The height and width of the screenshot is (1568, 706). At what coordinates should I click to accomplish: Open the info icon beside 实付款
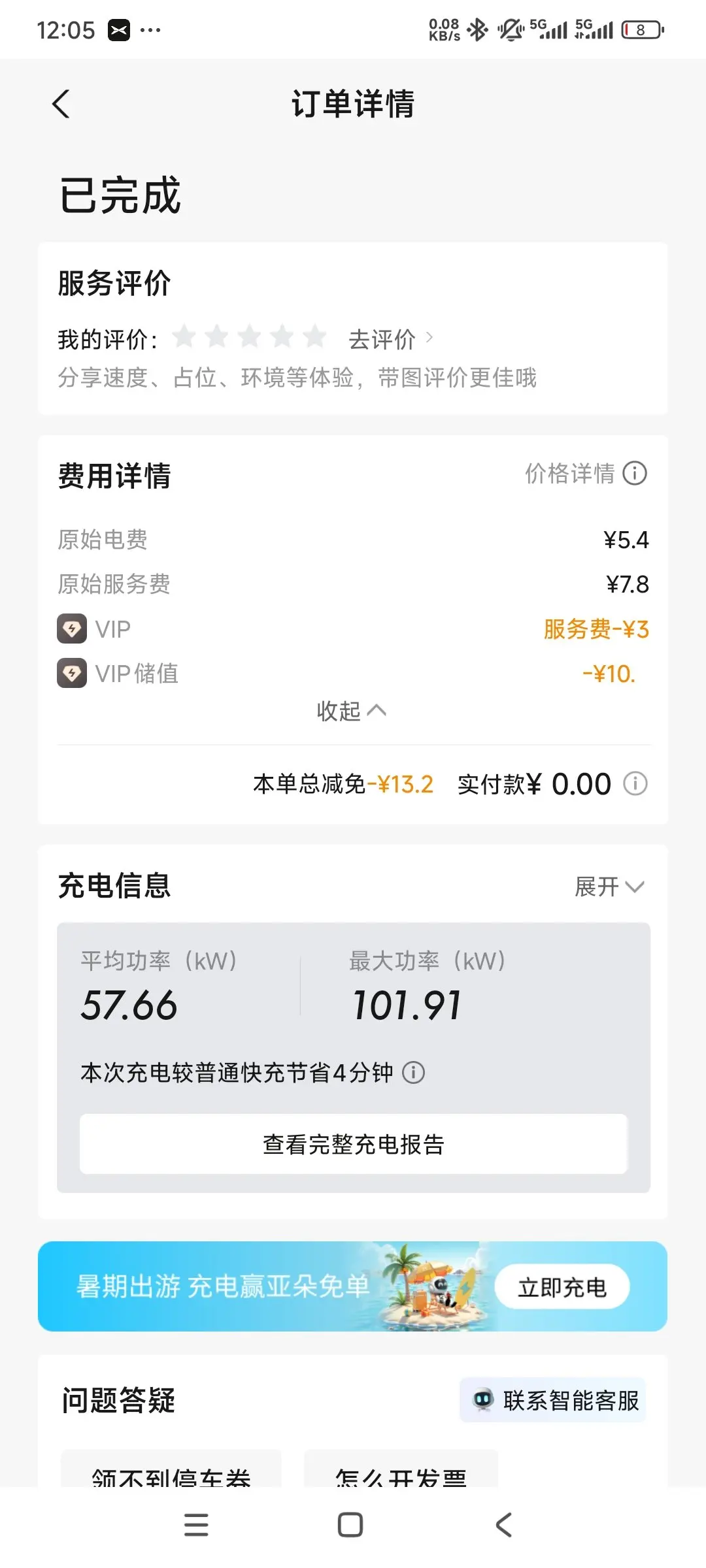point(635,783)
